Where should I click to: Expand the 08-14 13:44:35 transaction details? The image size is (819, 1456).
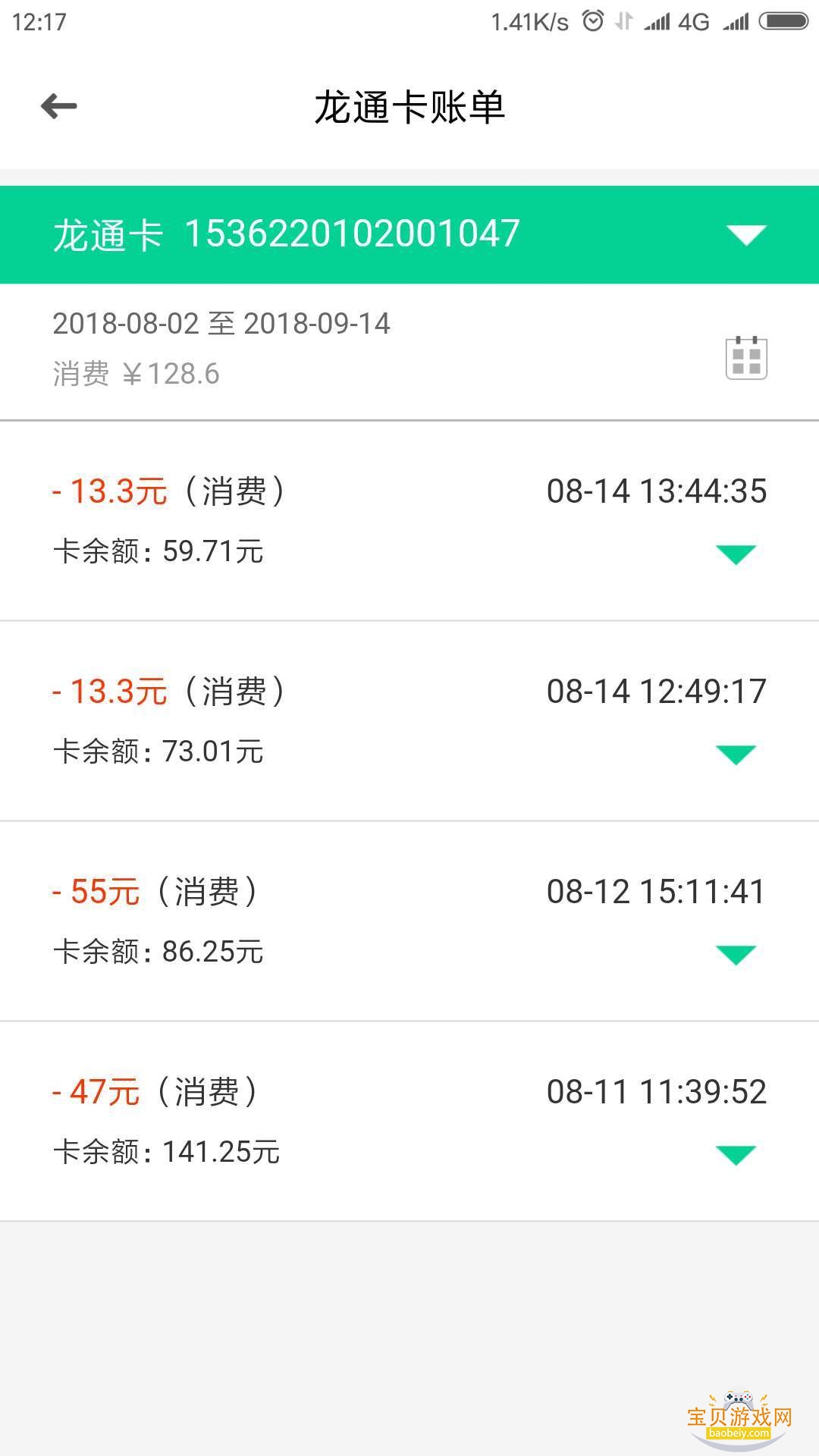coord(736,554)
